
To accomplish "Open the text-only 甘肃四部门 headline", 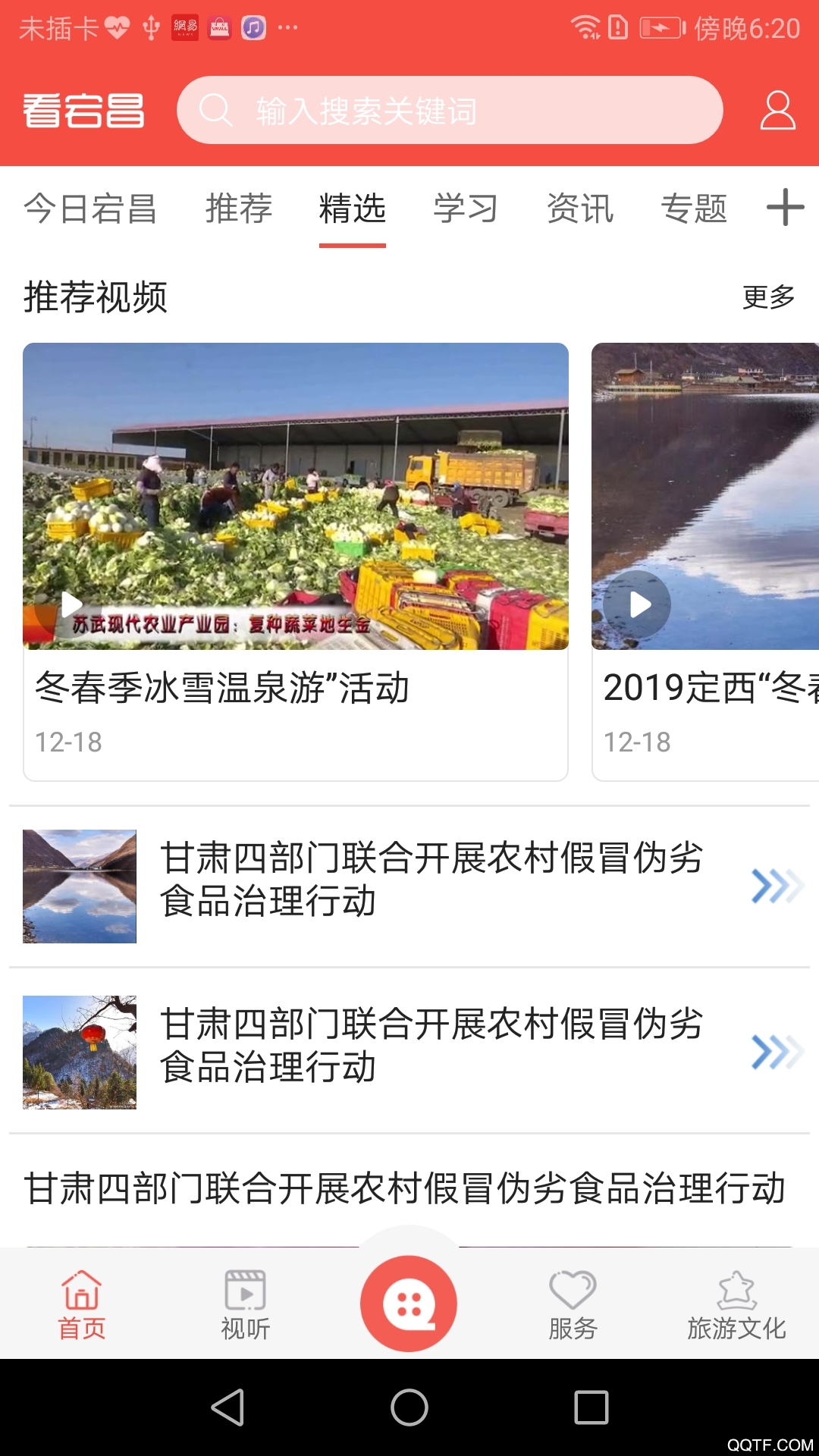I will (x=405, y=1188).
